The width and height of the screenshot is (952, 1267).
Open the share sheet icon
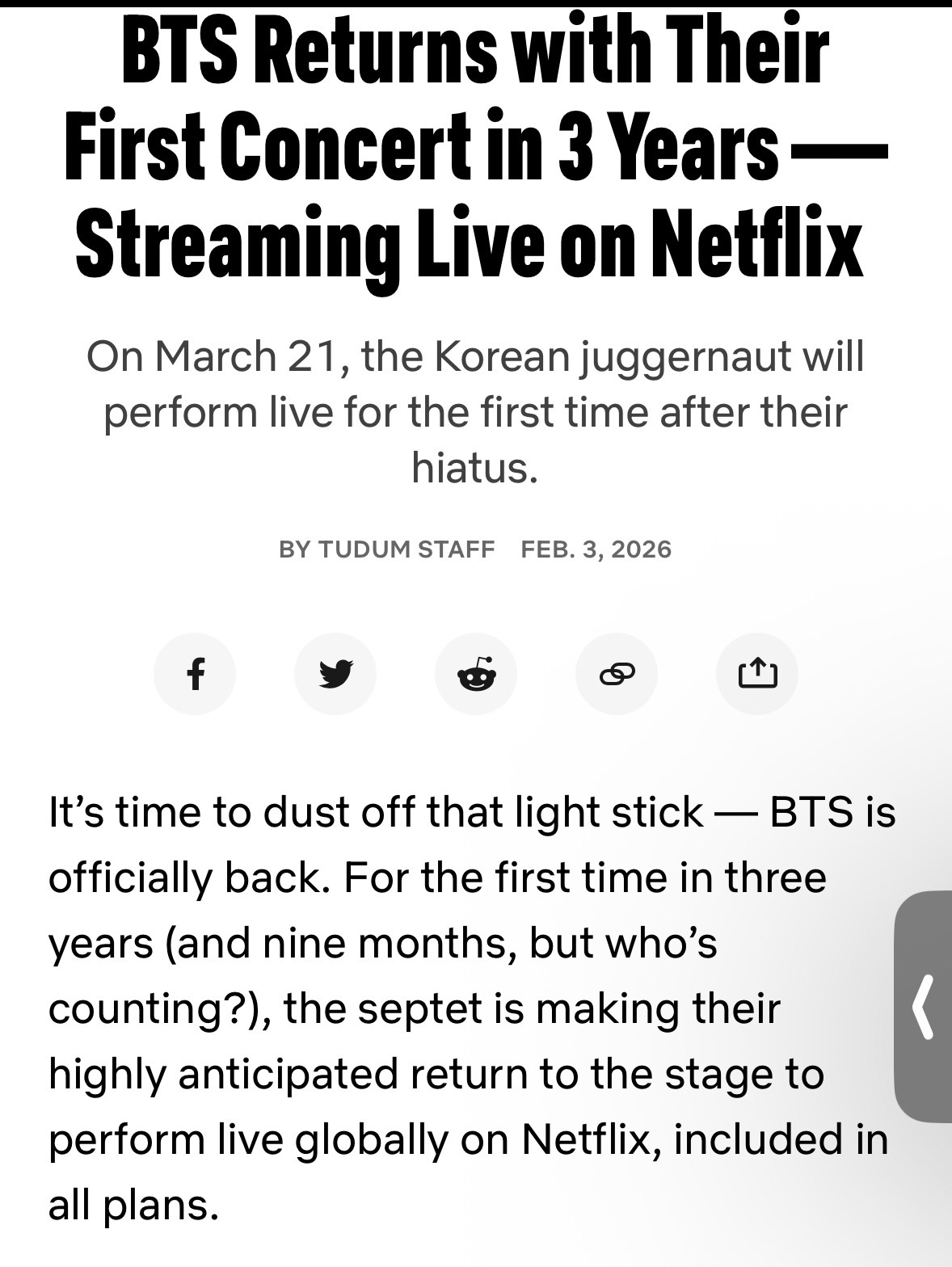757,673
